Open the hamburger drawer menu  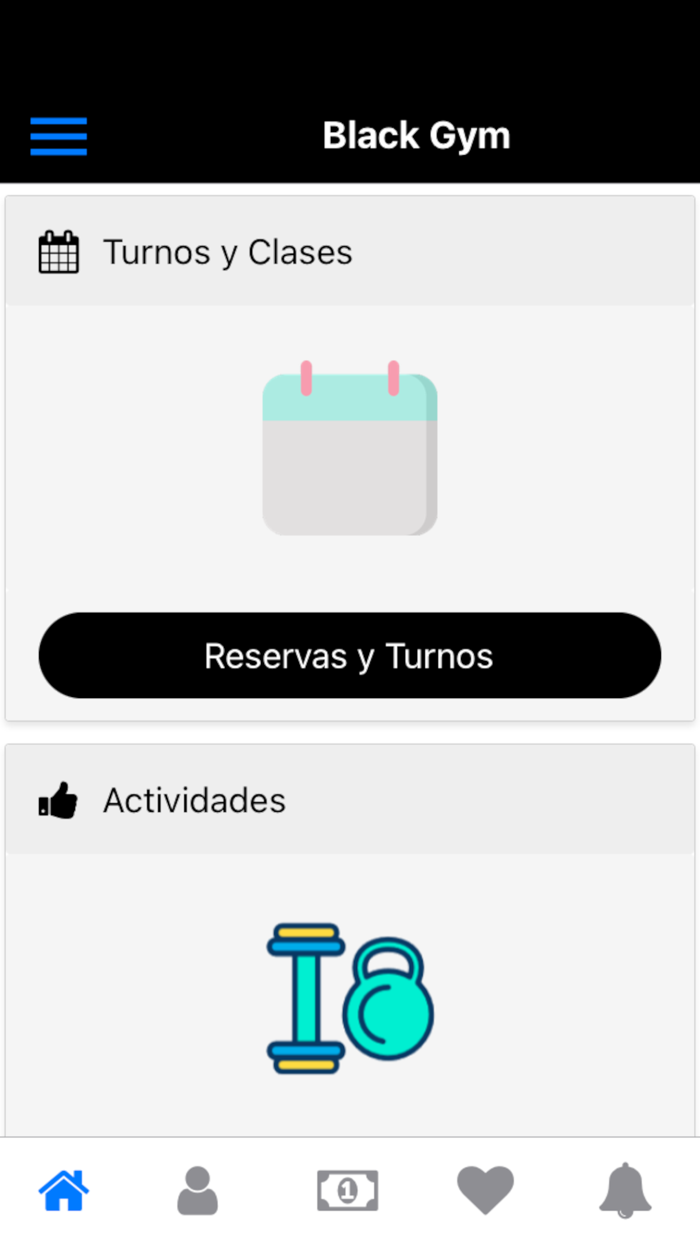point(59,136)
